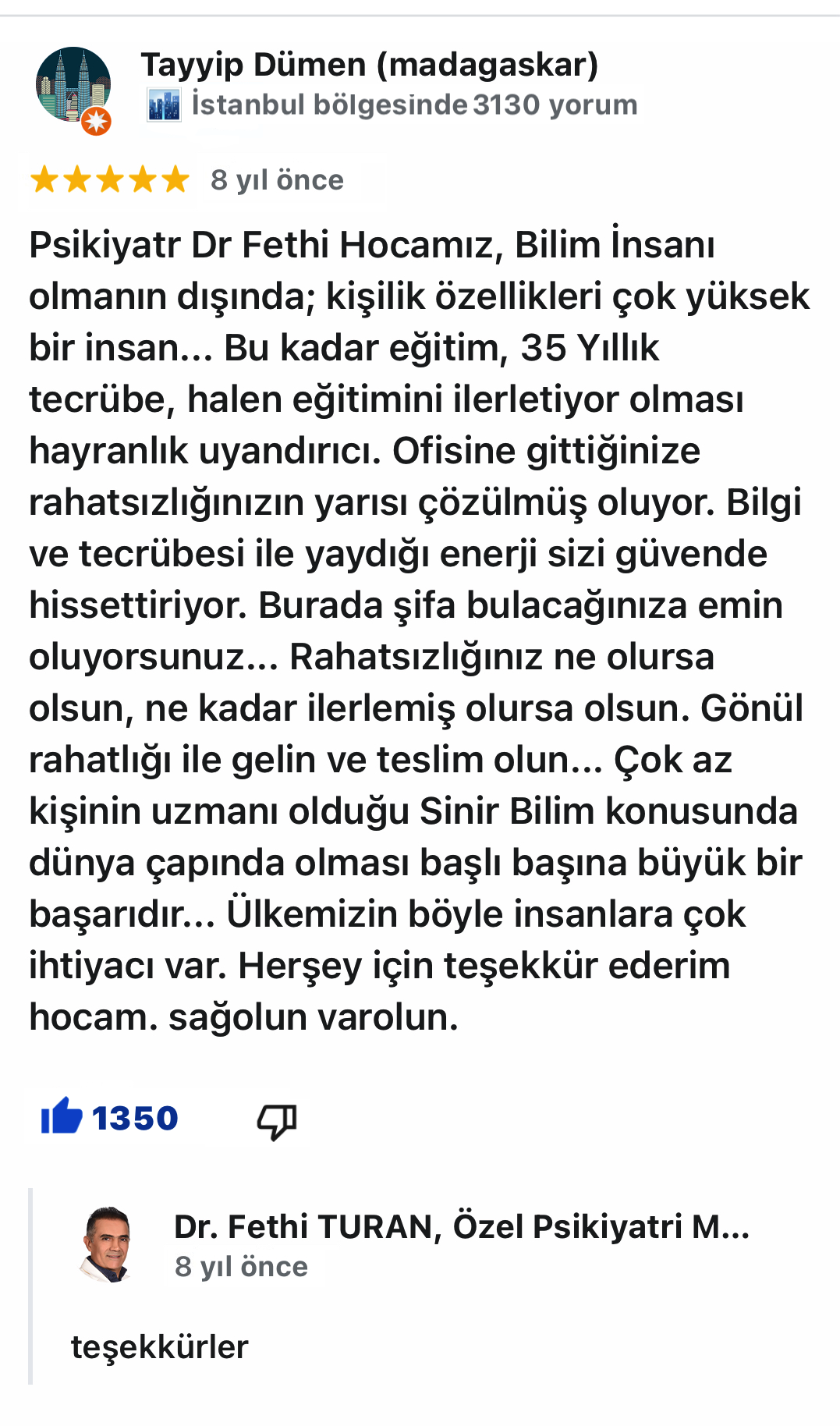Open Dr. Fethi TURAN owner profile
This screenshot has height=1426, width=840.
point(461,1227)
